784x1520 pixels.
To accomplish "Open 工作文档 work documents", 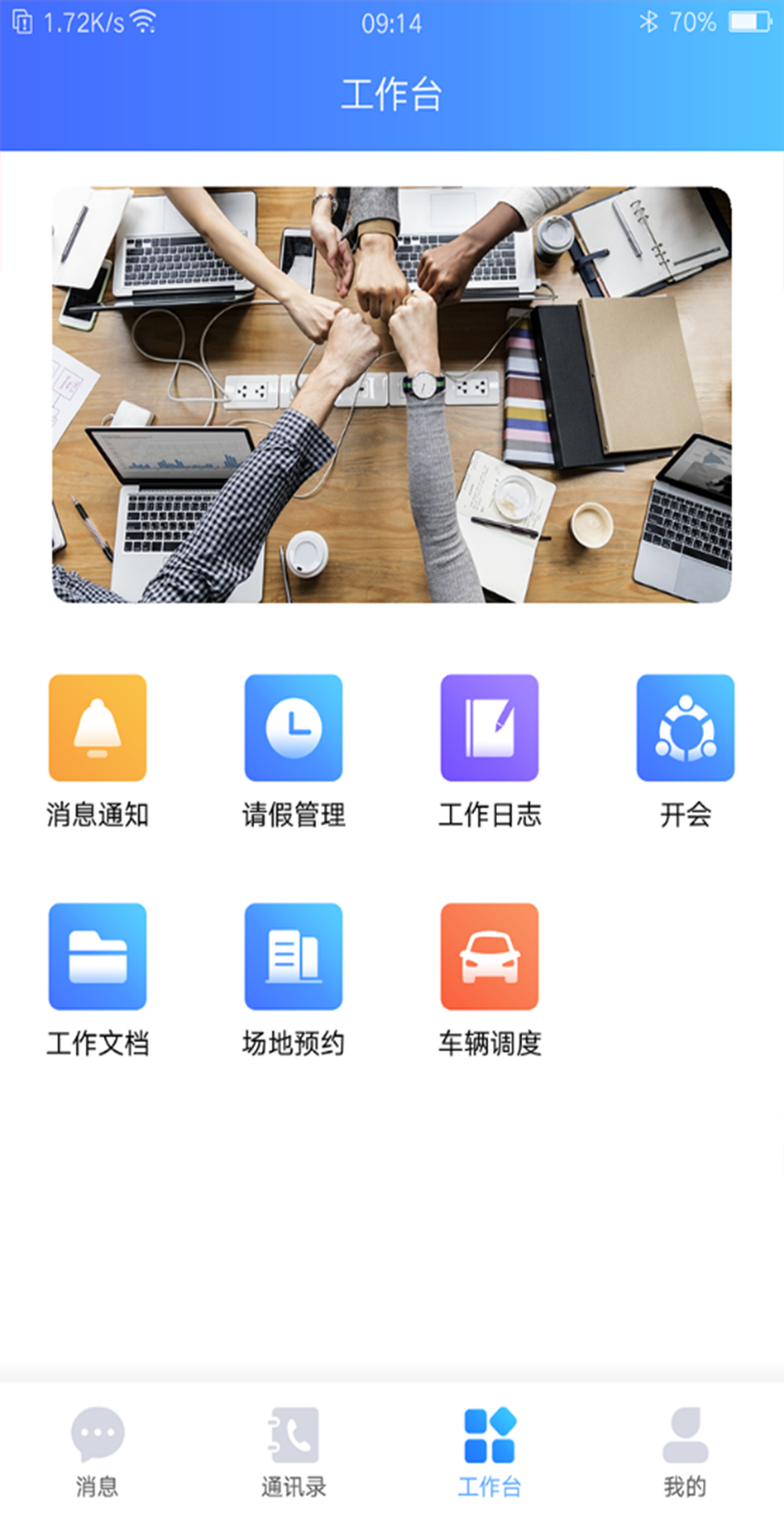I will 97,957.
